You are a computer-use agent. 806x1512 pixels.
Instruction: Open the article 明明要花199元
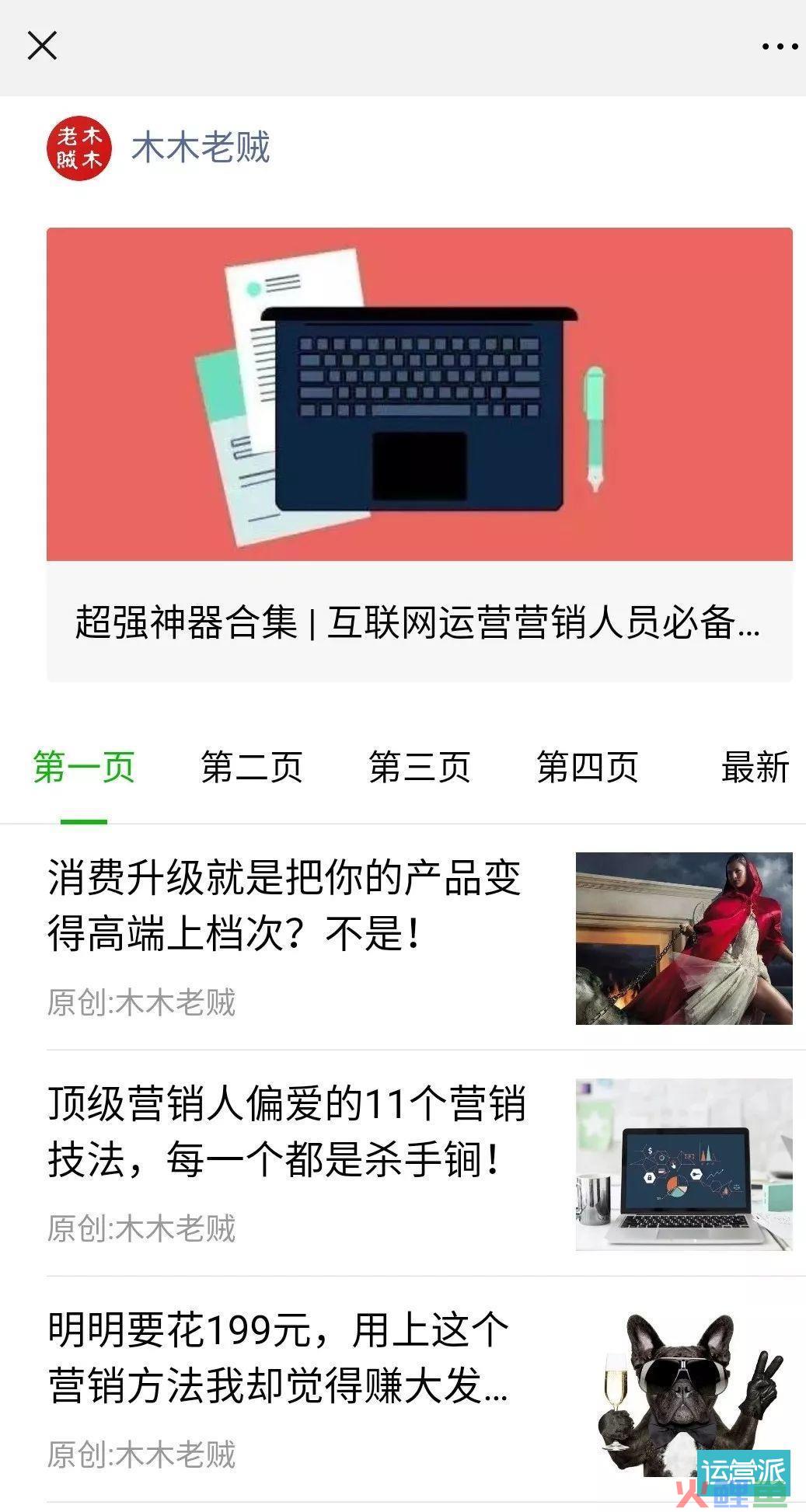pyautogui.click(x=278, y=1358)
